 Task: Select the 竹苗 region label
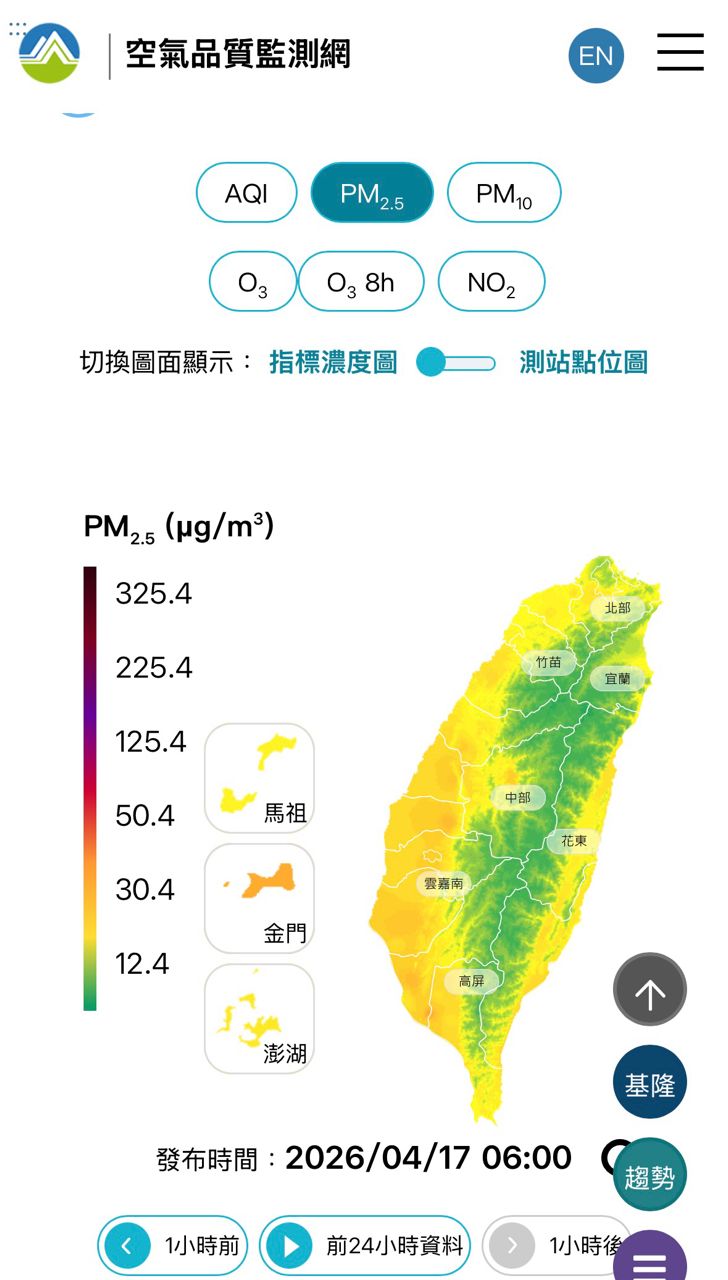point(548,662)
